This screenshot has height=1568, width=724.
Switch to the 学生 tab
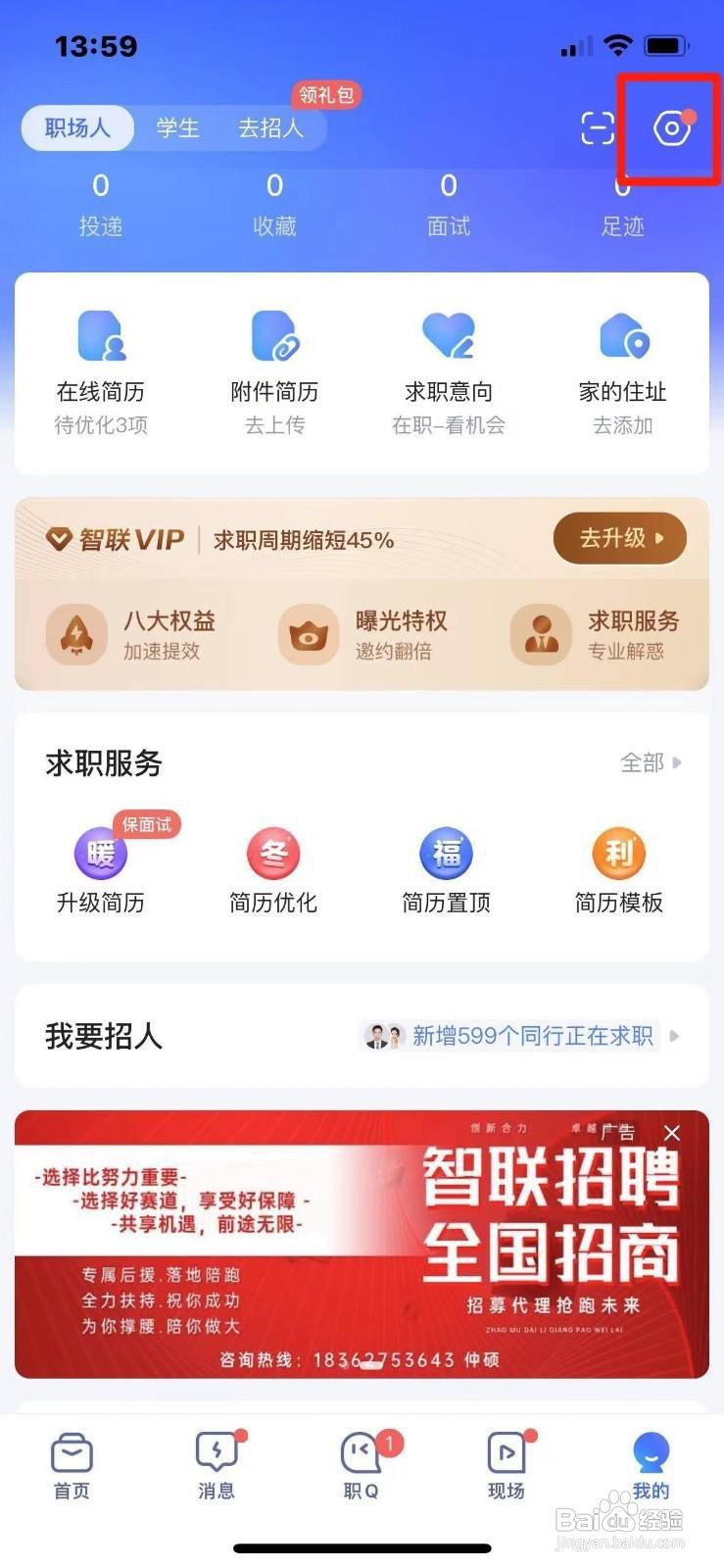coord(176,128)
